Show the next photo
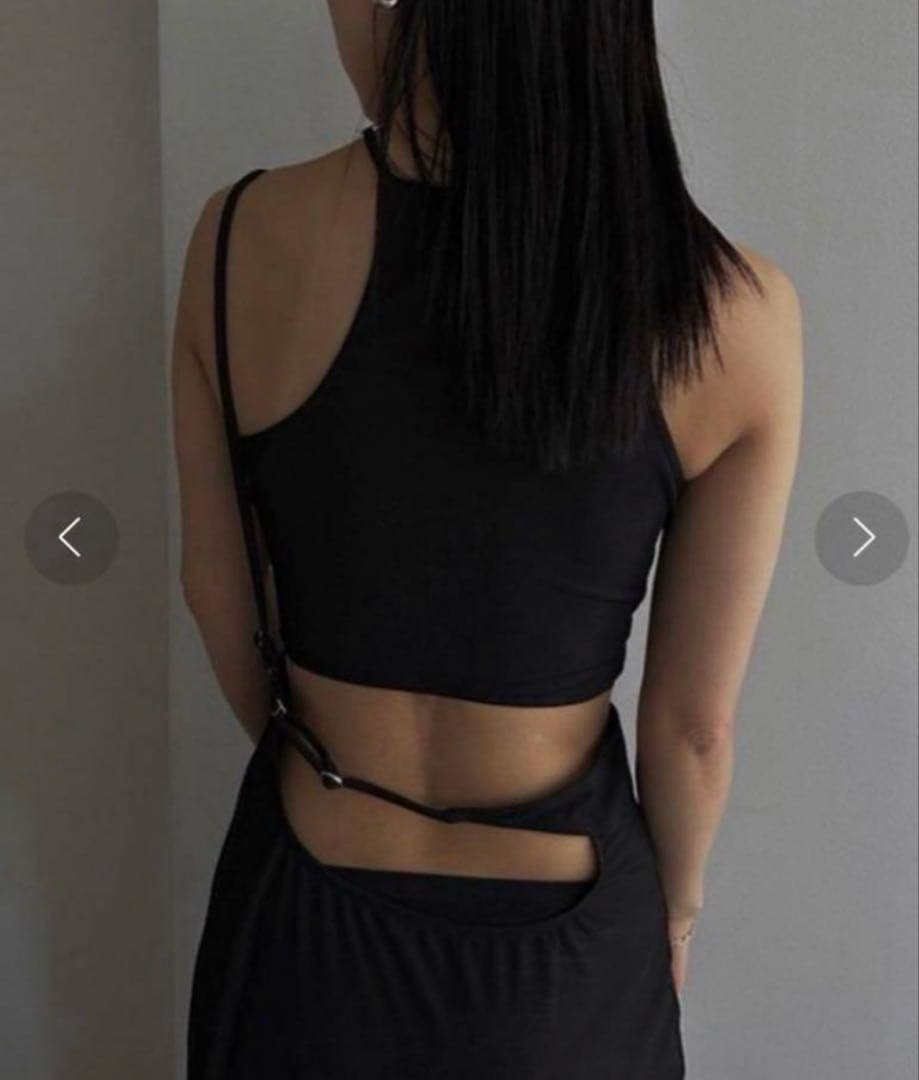 click(x=862, y=538)
